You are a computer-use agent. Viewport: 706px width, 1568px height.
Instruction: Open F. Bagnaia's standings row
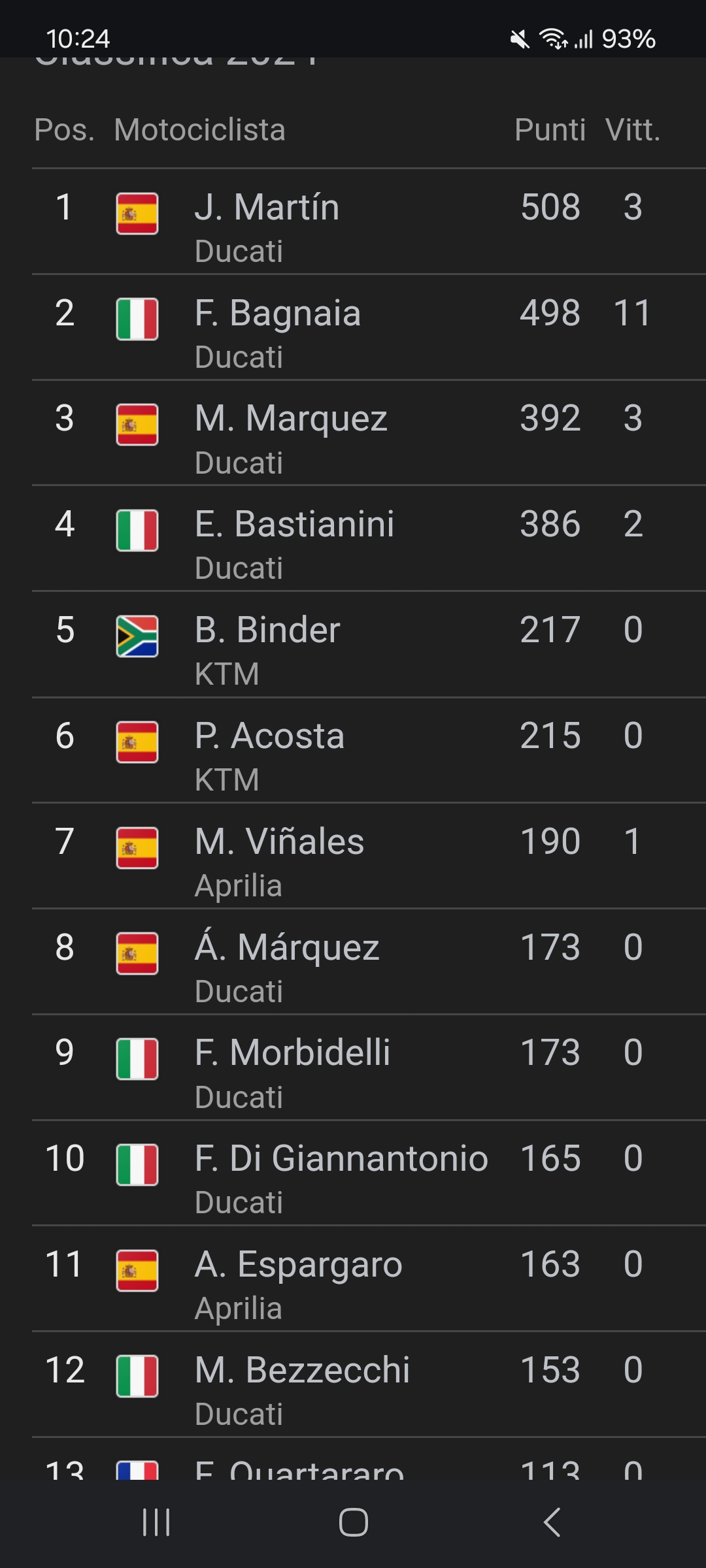coord(369,327)
